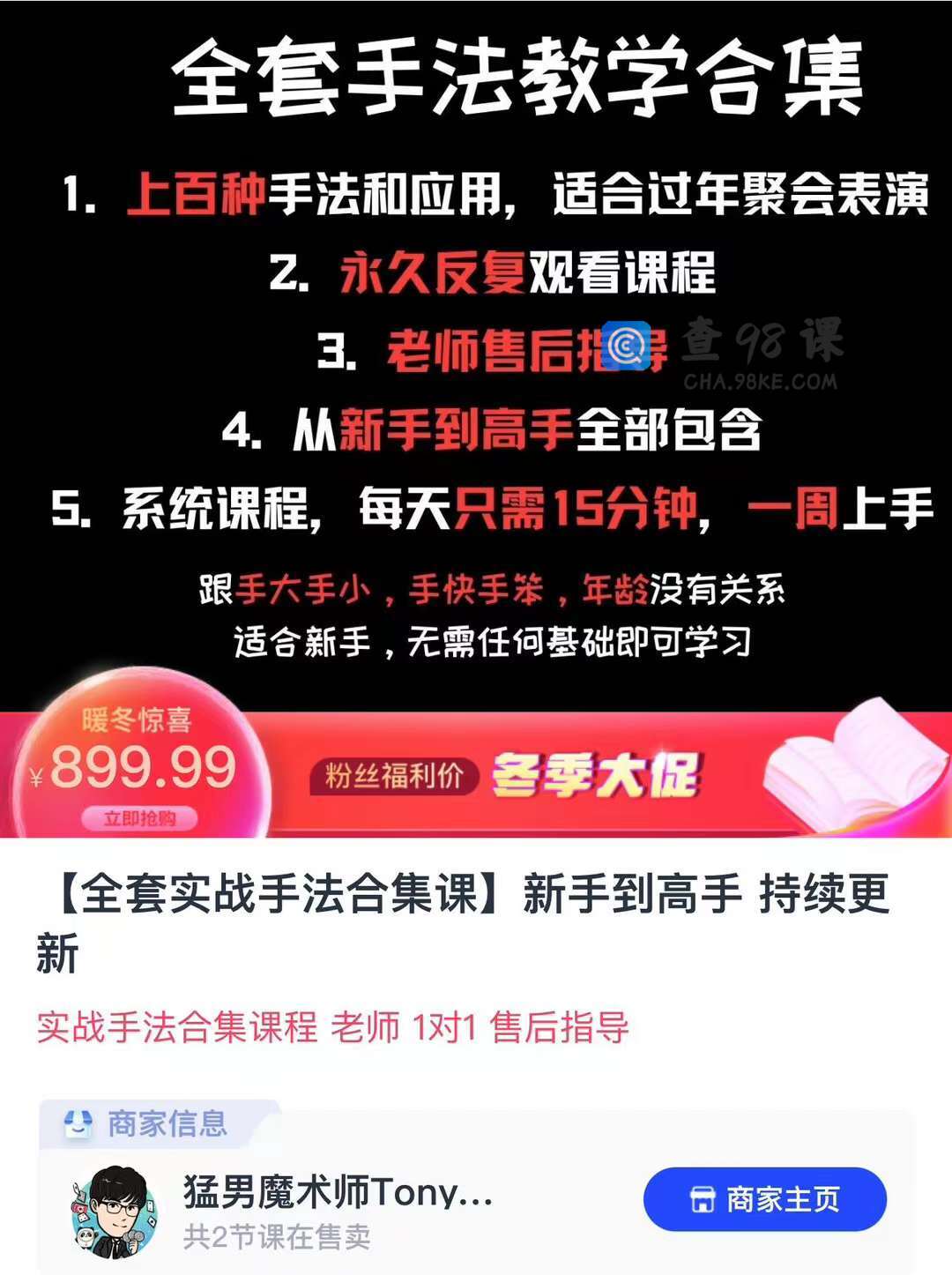View the 全套手法教学合集 course banner image
Viewport: 952px width, 1275px height.
(x=476, y=353)
